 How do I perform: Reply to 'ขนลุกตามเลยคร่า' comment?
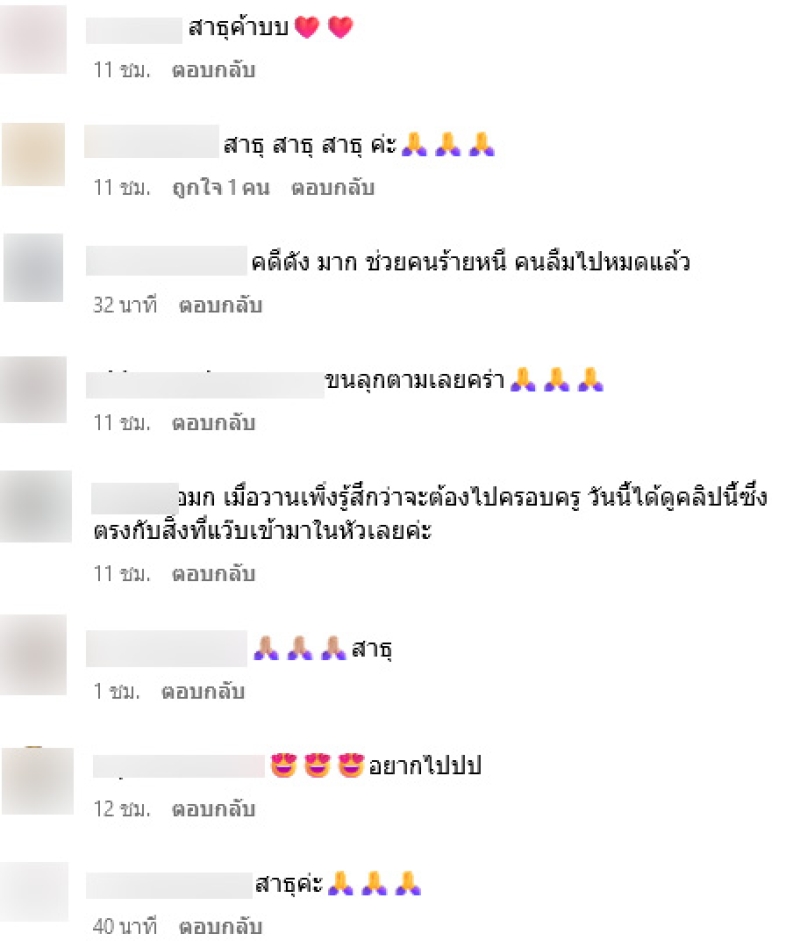213,423
